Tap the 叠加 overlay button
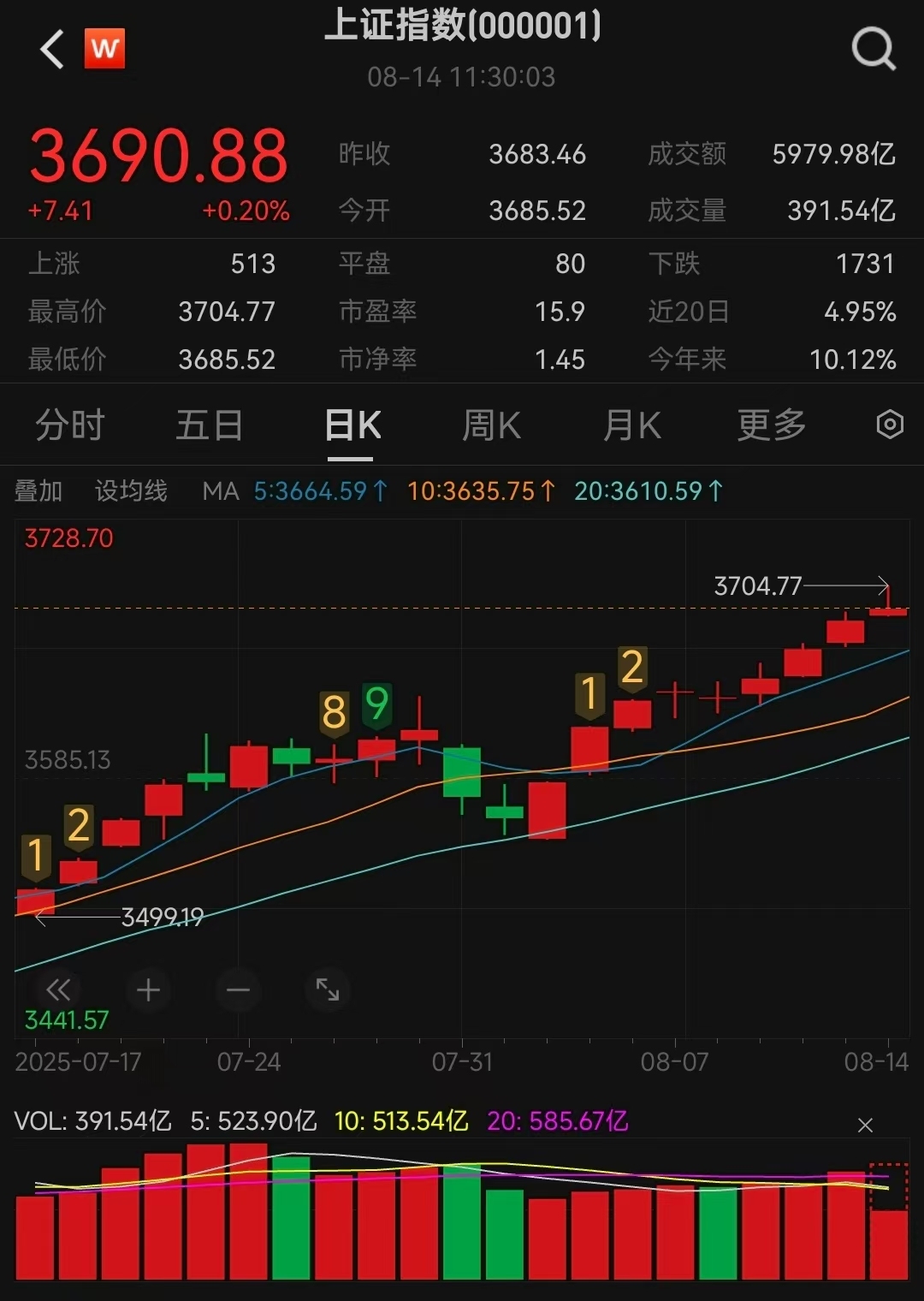This screenshot has height=1301, width=924. pos(39,490)
